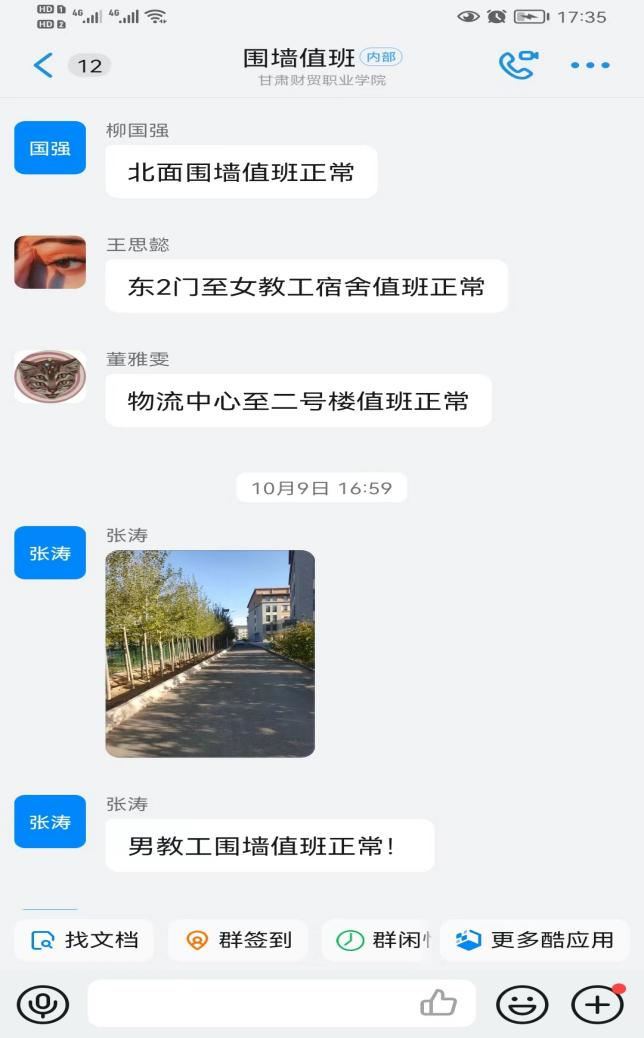Screen dimensions: 644x1038
Task: Open 董雅雯's cat avatar
Action: click(x=50, y=377)
